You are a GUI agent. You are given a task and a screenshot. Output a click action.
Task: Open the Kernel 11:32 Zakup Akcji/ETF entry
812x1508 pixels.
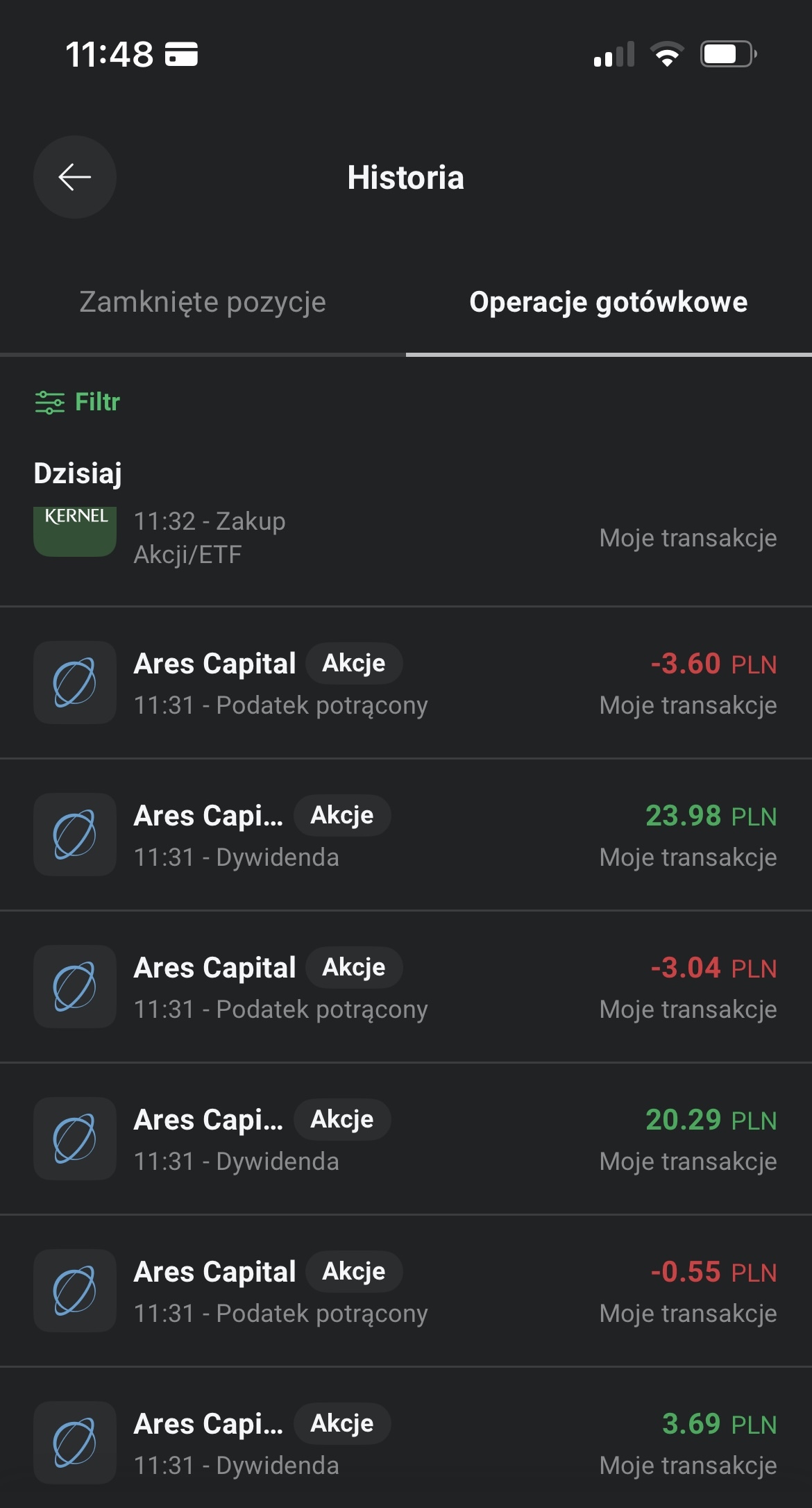405,538
